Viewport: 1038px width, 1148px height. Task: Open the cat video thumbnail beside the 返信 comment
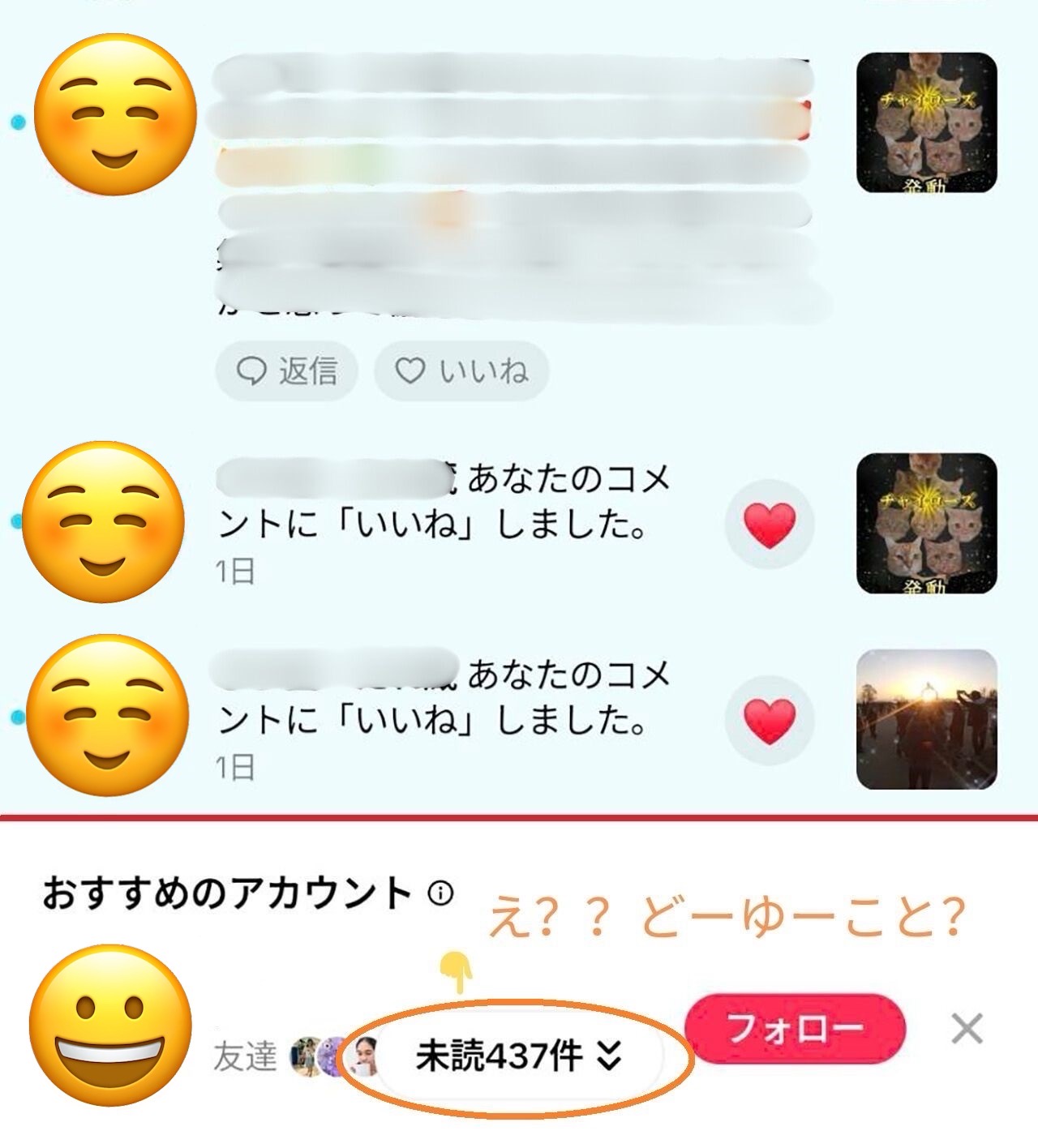[x=926, y=122]
